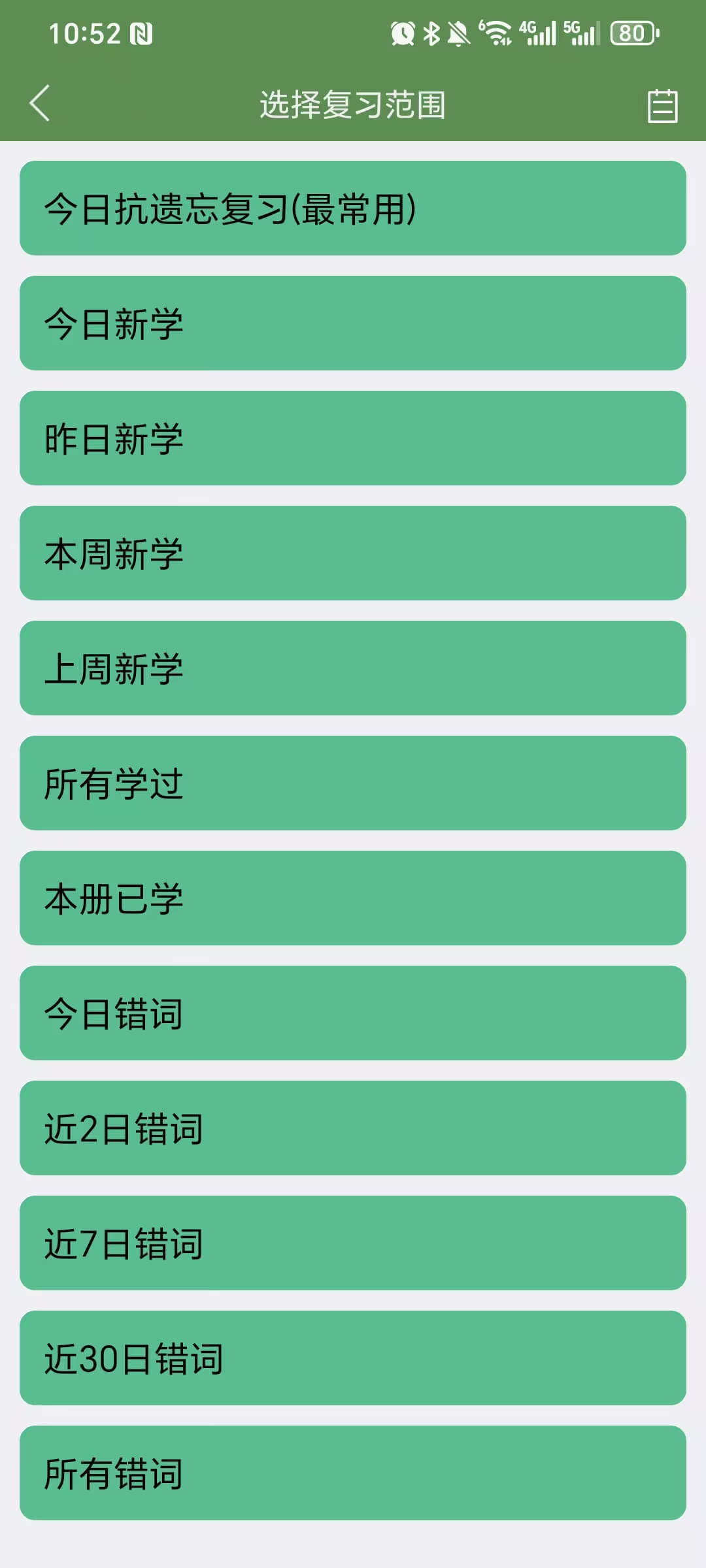706x1568 pixels.
Task: Choose 近2日错词 range
Action: (x=353, y=1128)
